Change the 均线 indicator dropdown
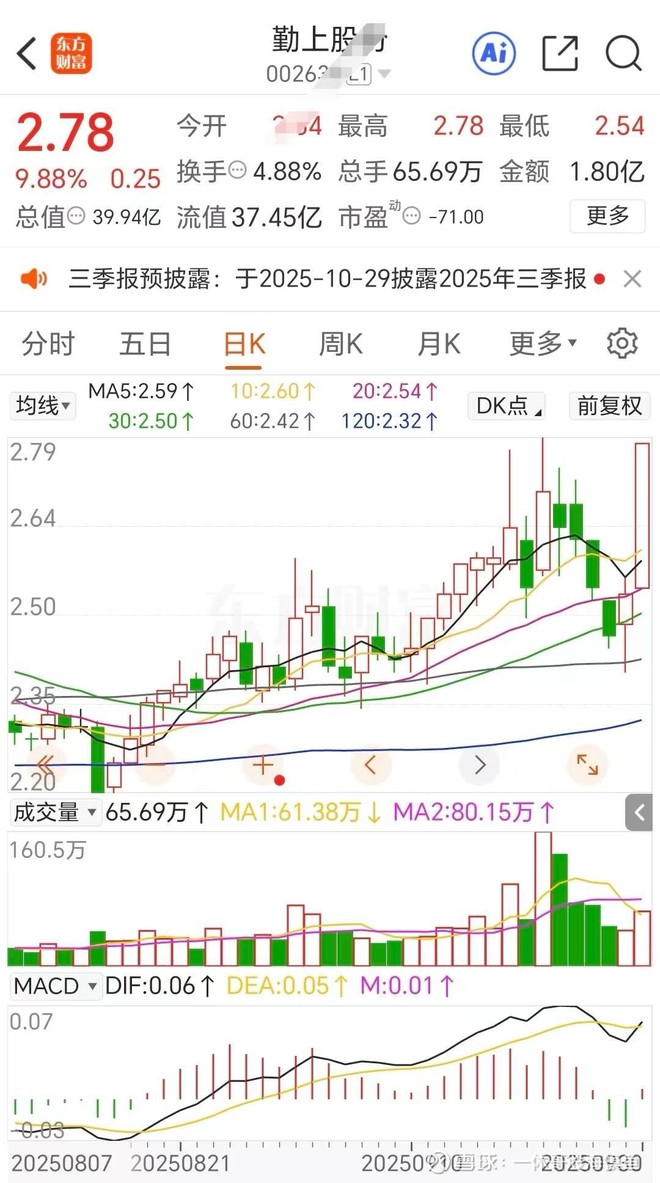660x1183 pixels. tap(42, 405)
